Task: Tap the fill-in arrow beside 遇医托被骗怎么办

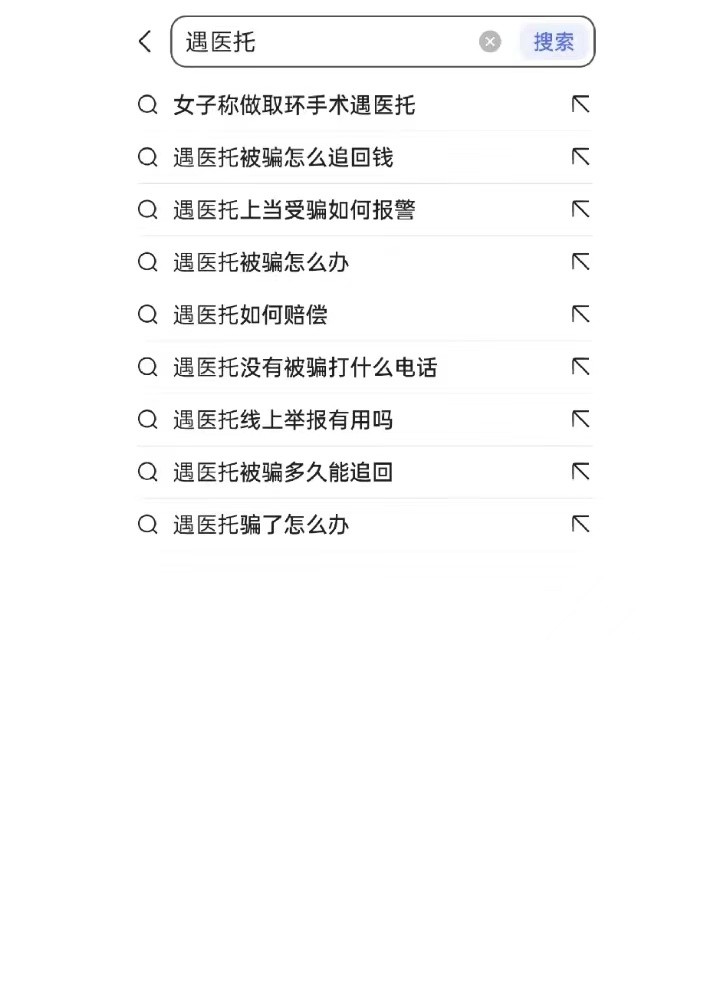Action: pos(580,262)
